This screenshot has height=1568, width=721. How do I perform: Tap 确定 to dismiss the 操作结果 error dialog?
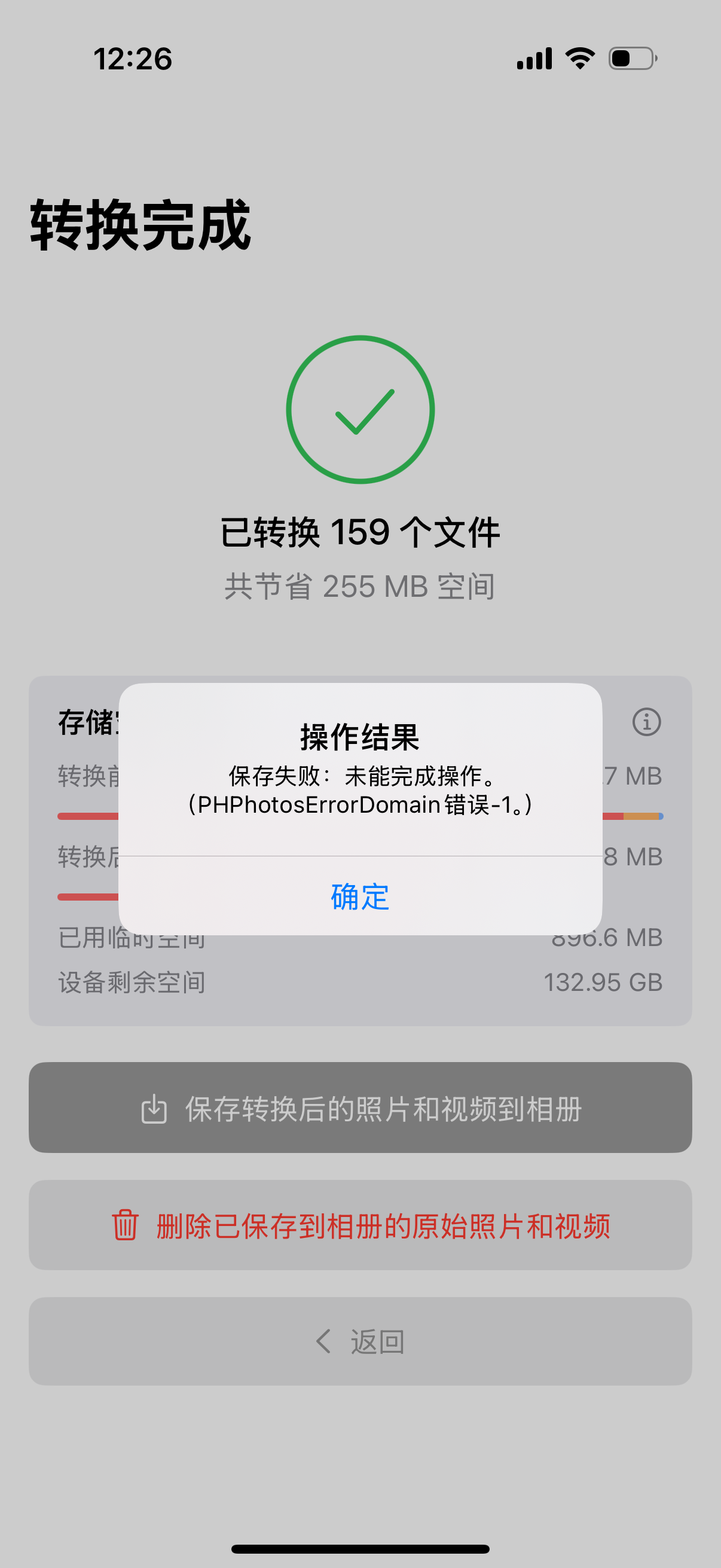click(360, 896)
